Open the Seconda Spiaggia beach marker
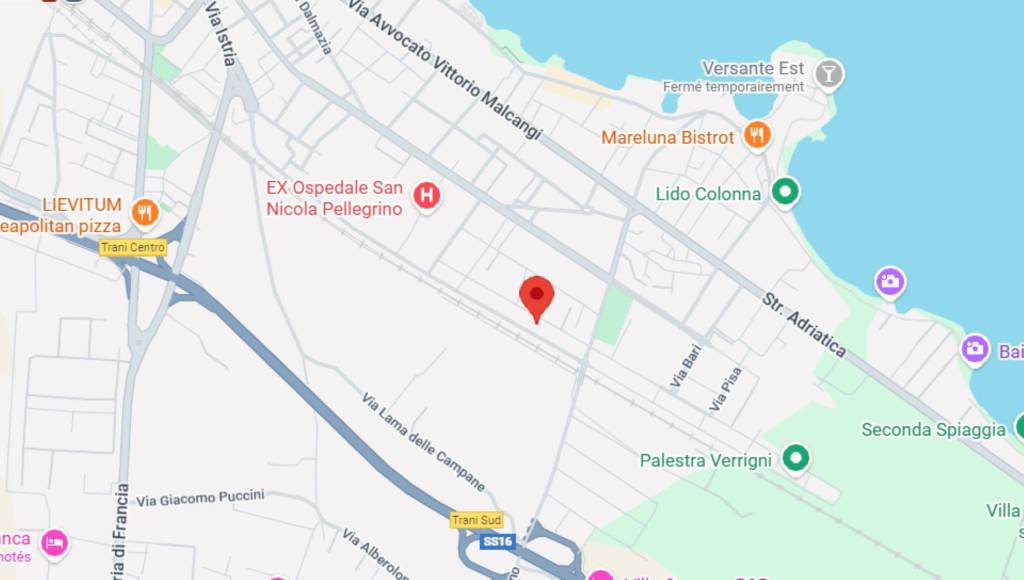Viewport: 1024px width, 580px height. click(x=1019, y=428)
